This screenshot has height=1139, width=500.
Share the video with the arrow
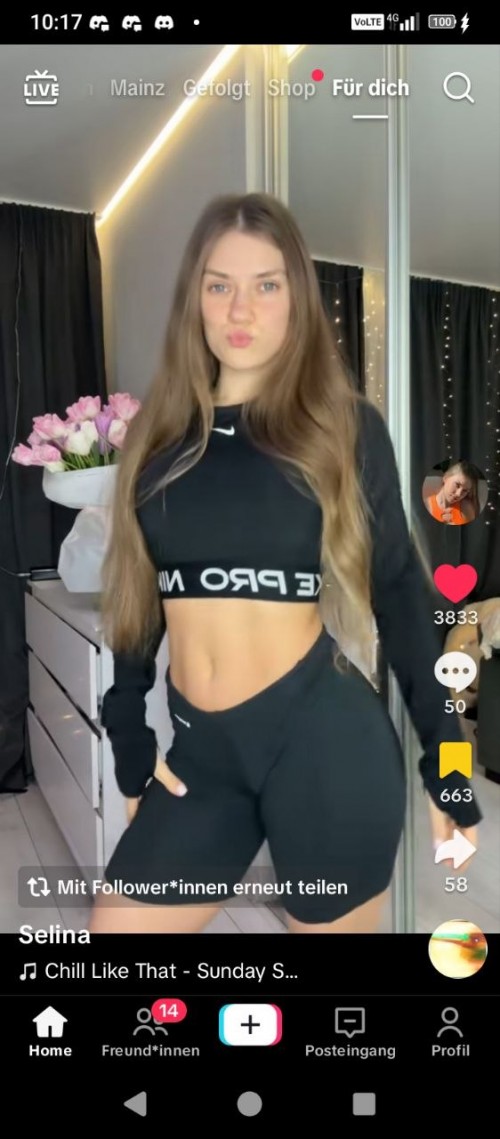pos(456,850)
